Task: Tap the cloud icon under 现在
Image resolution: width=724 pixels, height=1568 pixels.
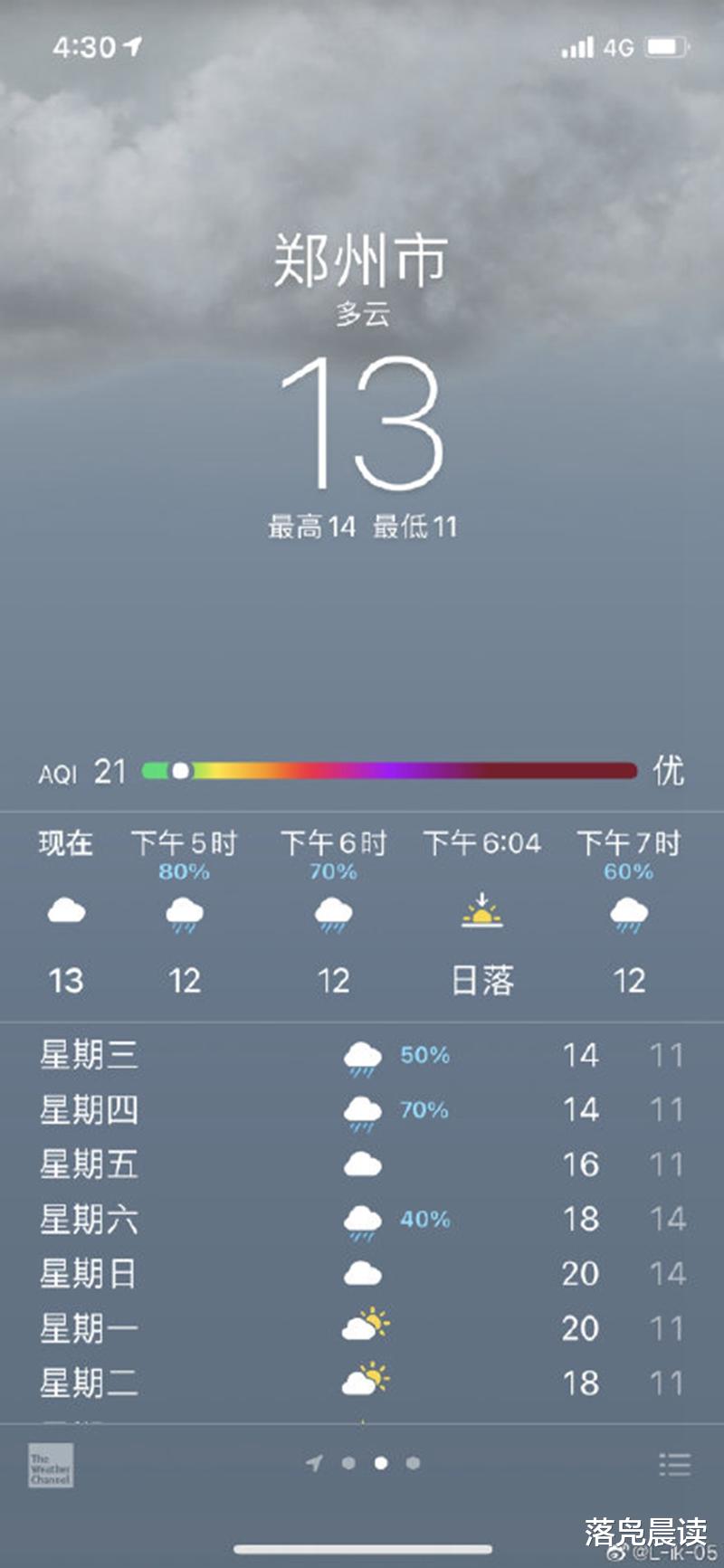Action: click(x=66, y=914)
